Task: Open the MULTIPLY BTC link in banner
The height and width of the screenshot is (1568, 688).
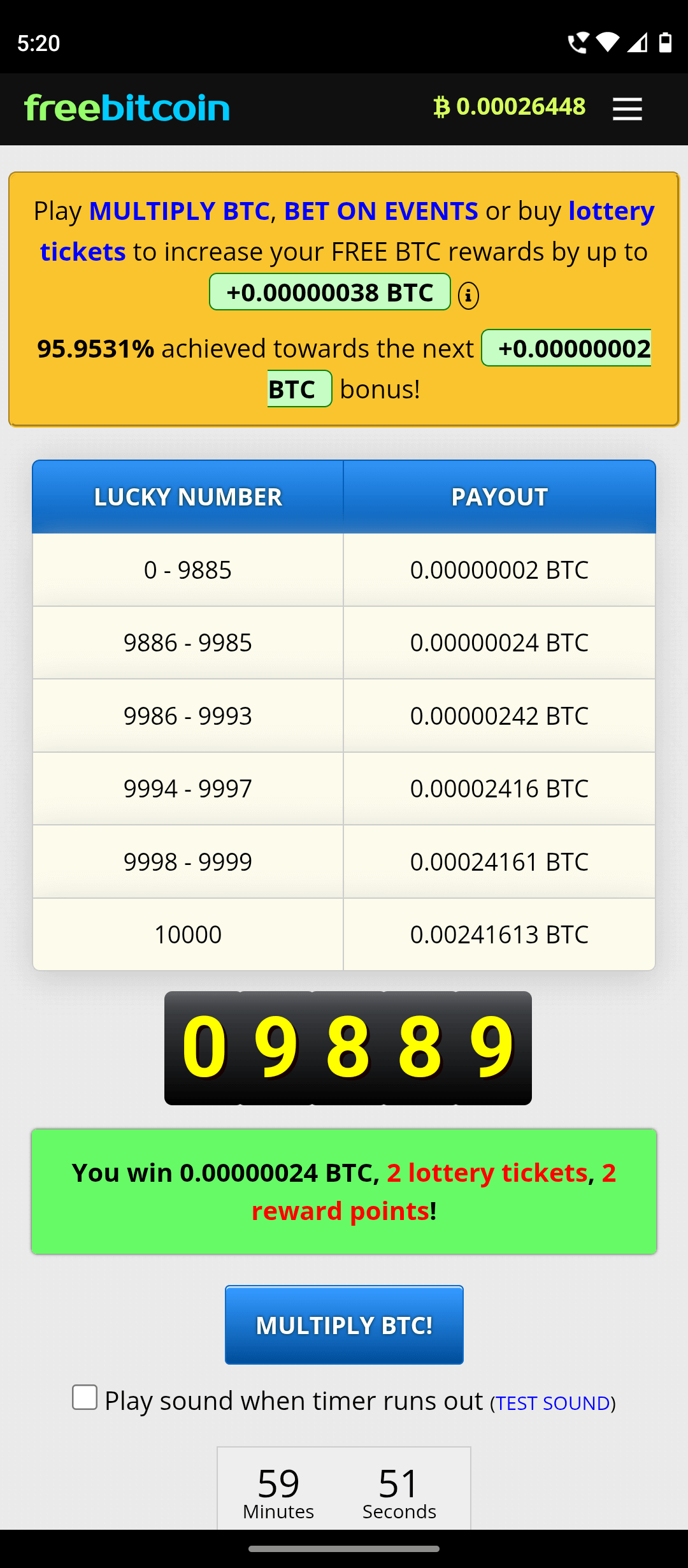Action: (180, 211)
